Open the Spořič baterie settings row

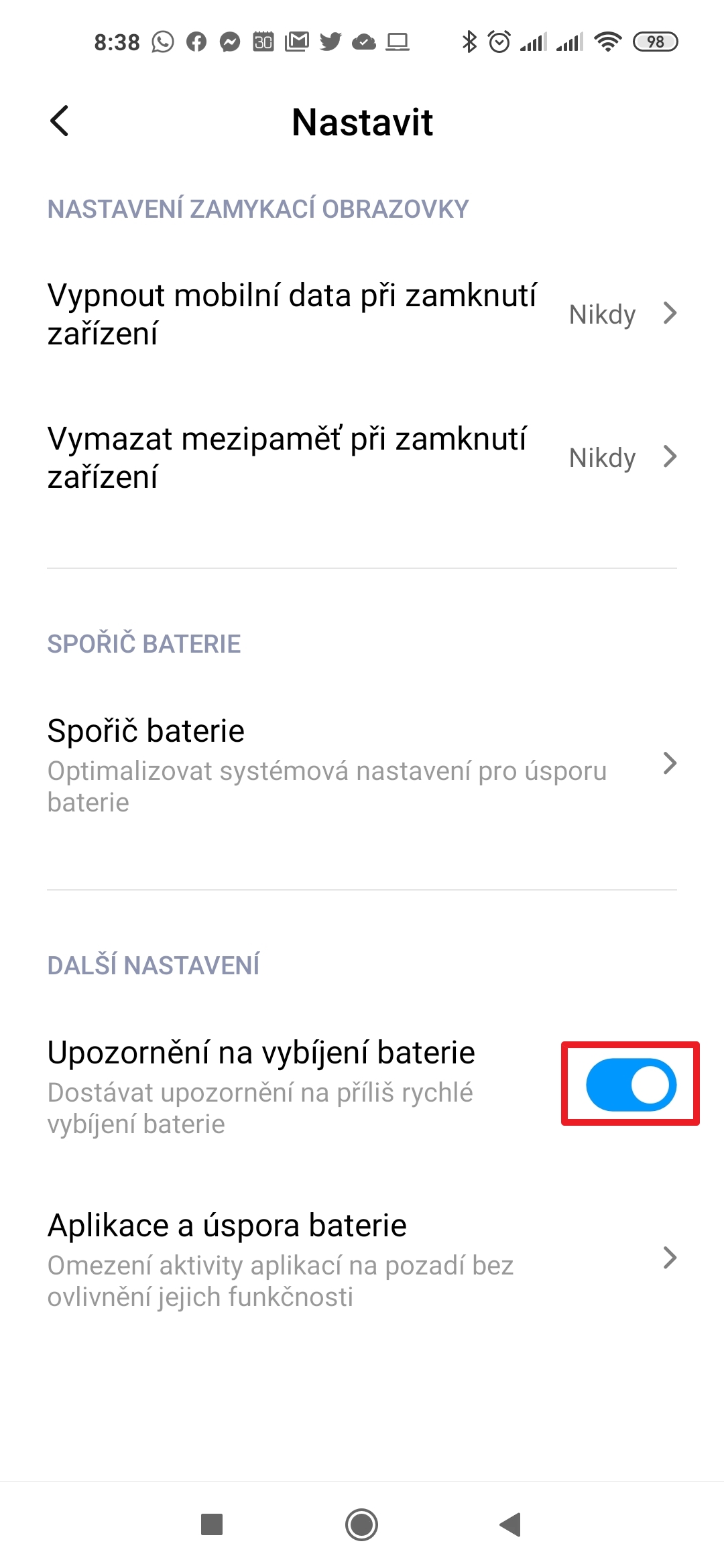[362, 764]
